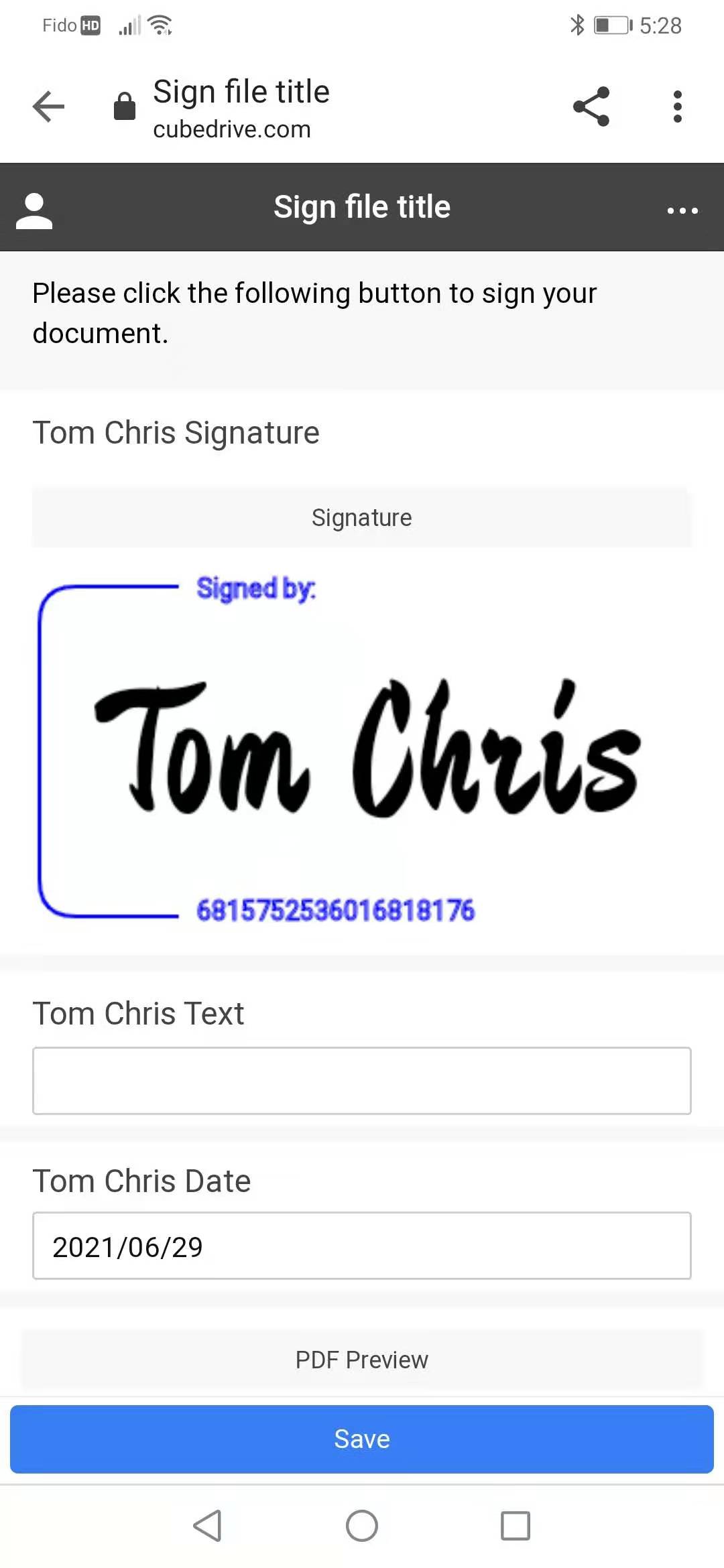Focus the Tom Chris Text field
Image resolution: width=724 pixels, height=1568 pixels.
click(362, 1081)
